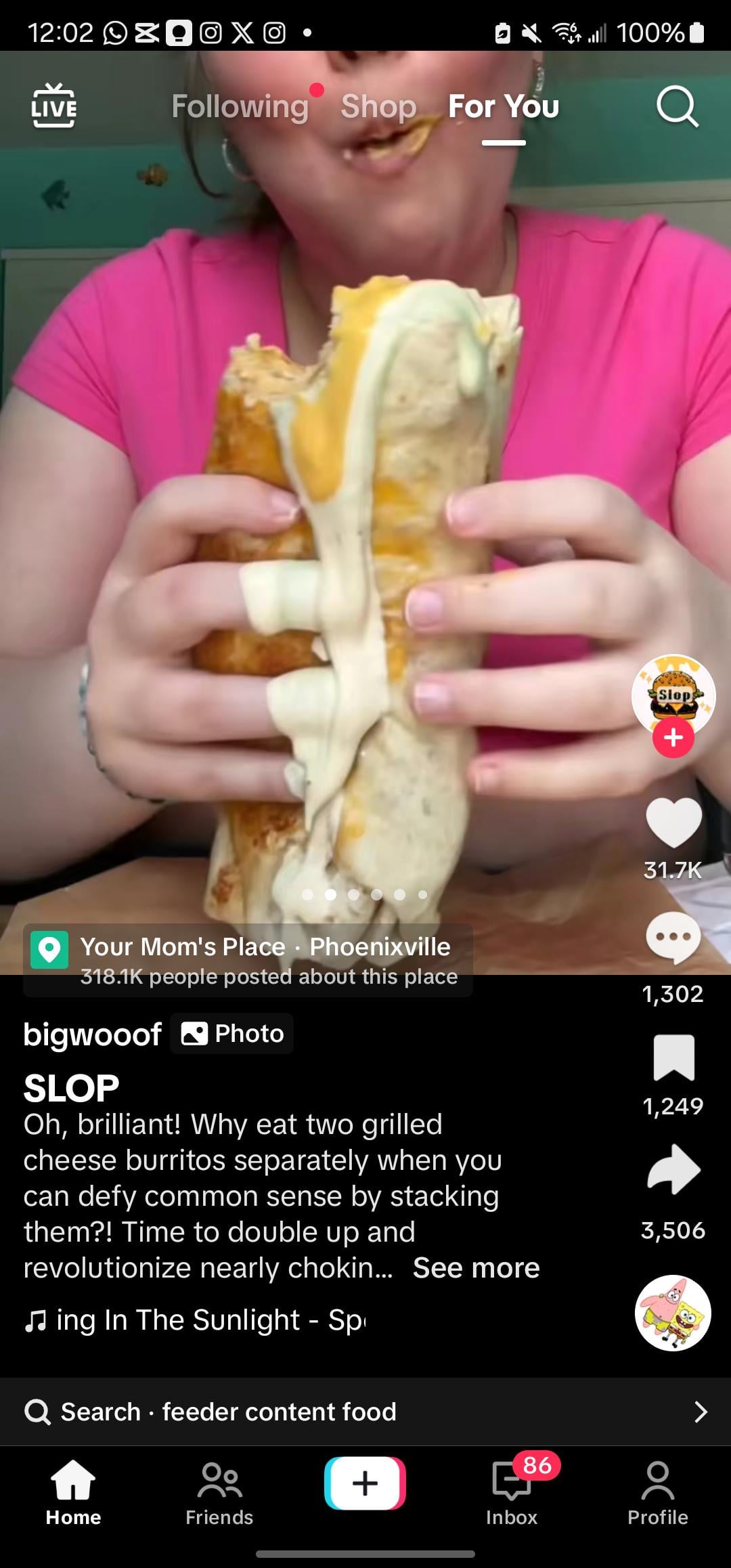Bookmark this post to favorites
This screenshot has width=731, height=1568.
tap(673, 1058)
